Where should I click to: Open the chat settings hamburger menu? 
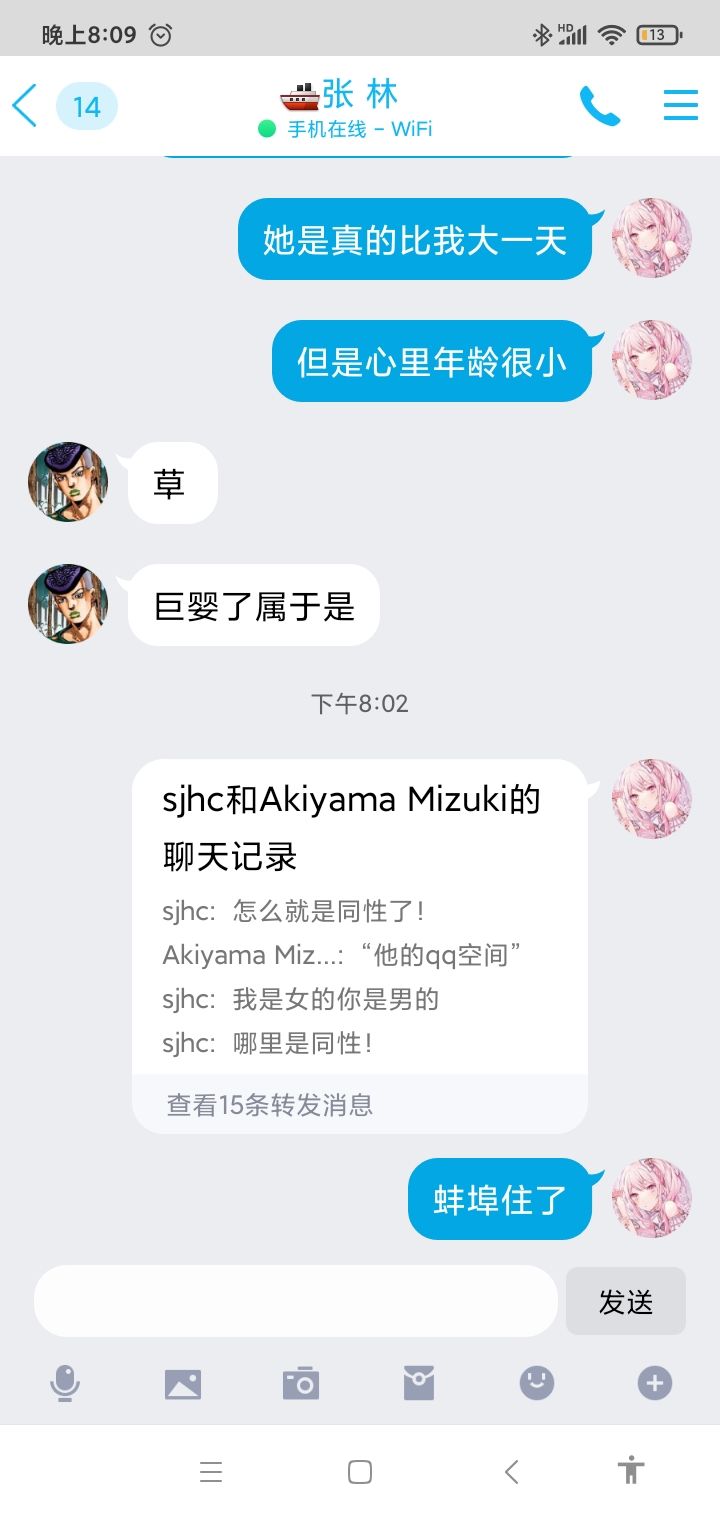(x=681, y=104)
